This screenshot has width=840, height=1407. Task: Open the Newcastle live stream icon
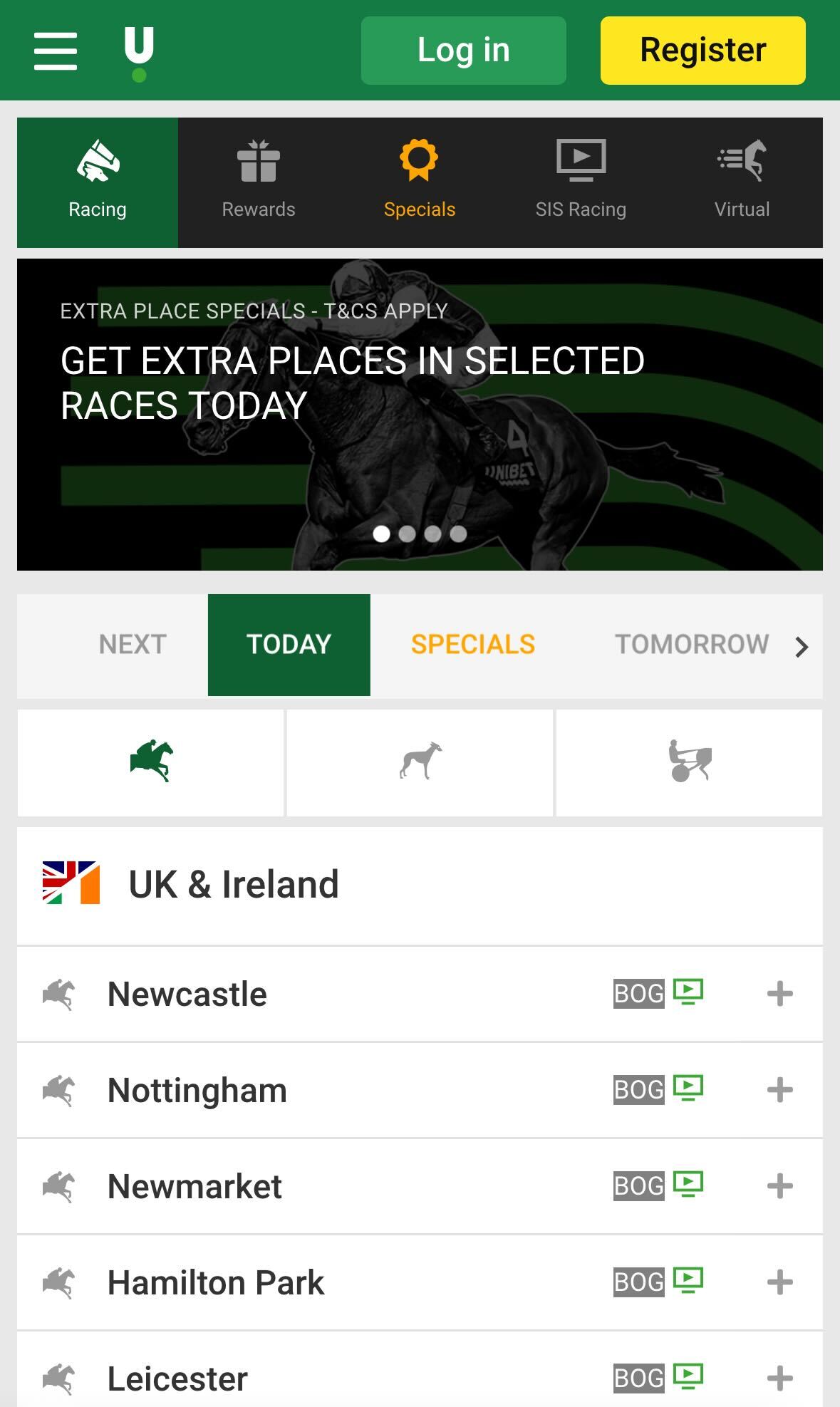click(688, 992)
